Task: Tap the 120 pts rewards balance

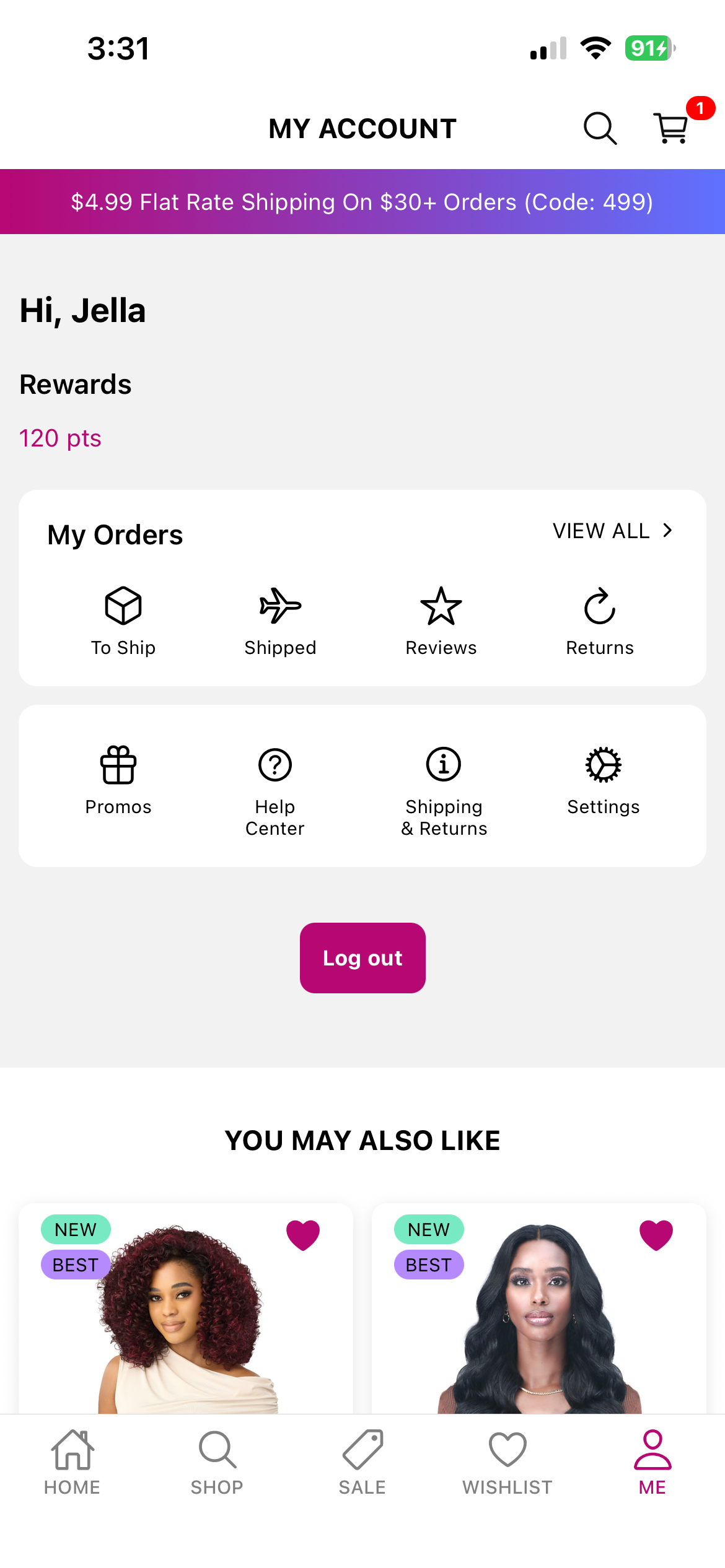Action: pos(60,438)
